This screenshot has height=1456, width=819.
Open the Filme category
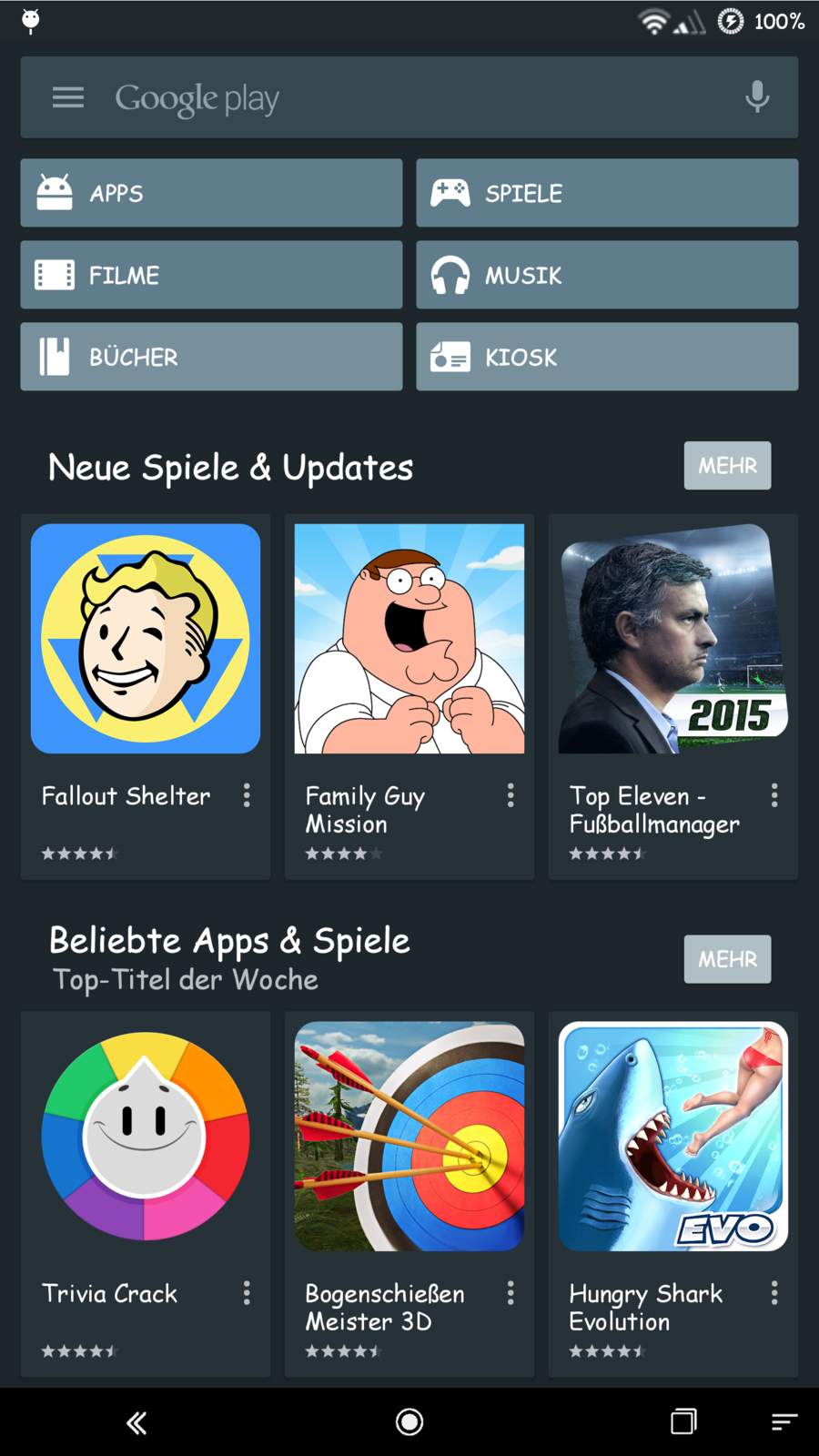coord(211,275)
